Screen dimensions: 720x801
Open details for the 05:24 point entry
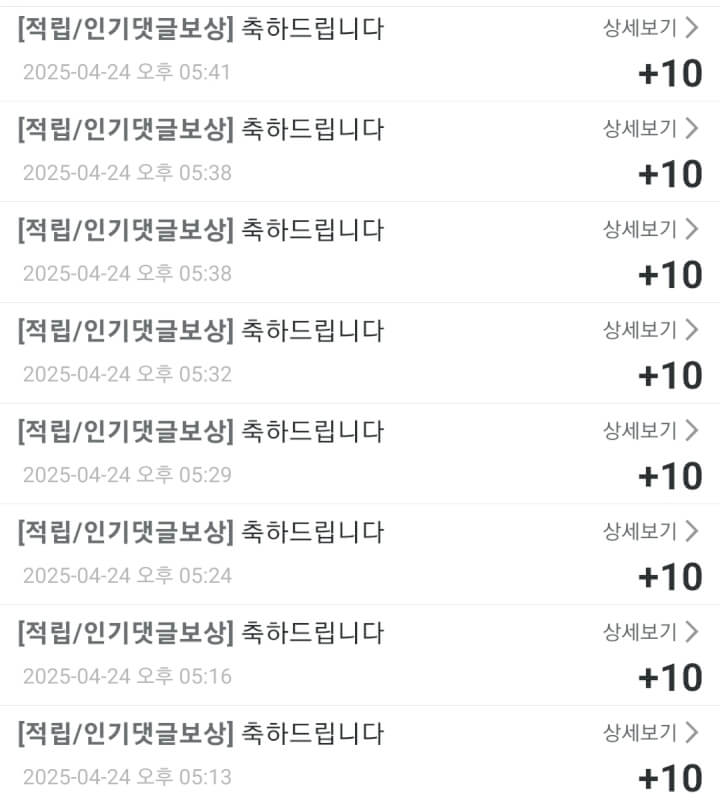tap(651, 531)
